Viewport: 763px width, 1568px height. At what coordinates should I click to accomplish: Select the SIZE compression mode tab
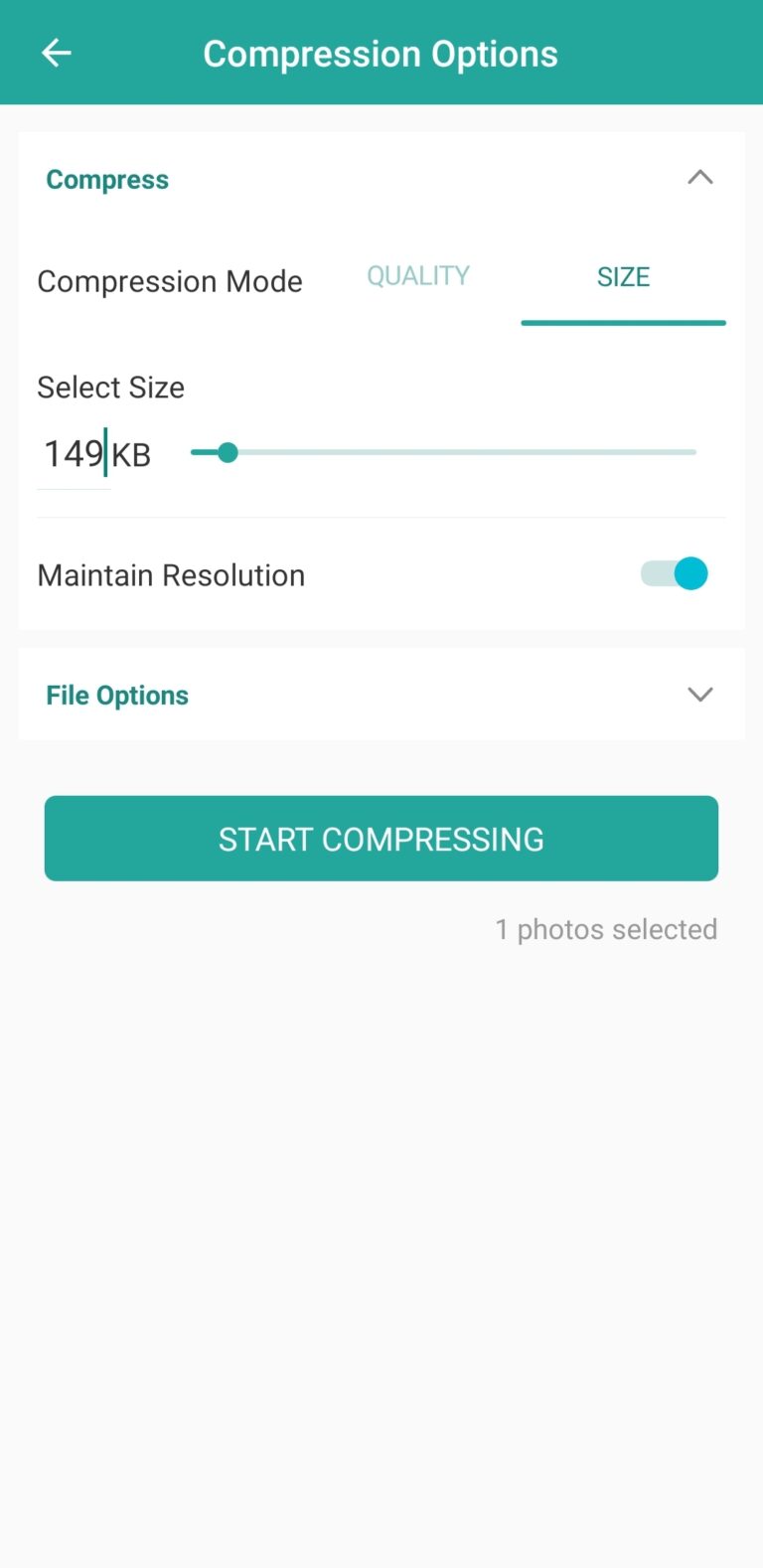(x=623, y=276)
